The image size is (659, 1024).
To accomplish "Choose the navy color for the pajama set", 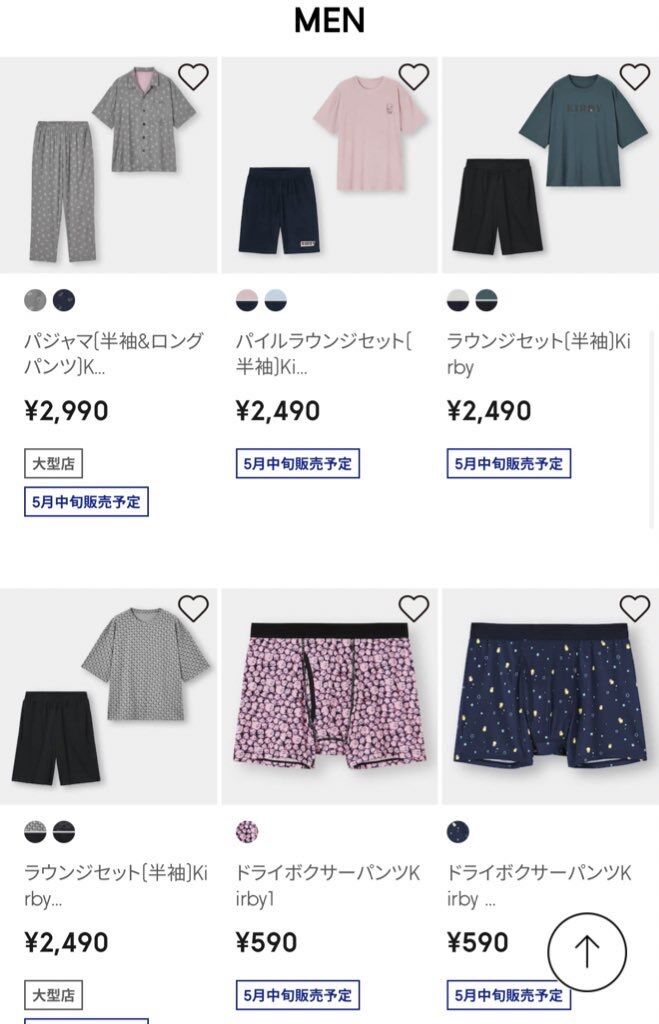I will coord(64,299).
